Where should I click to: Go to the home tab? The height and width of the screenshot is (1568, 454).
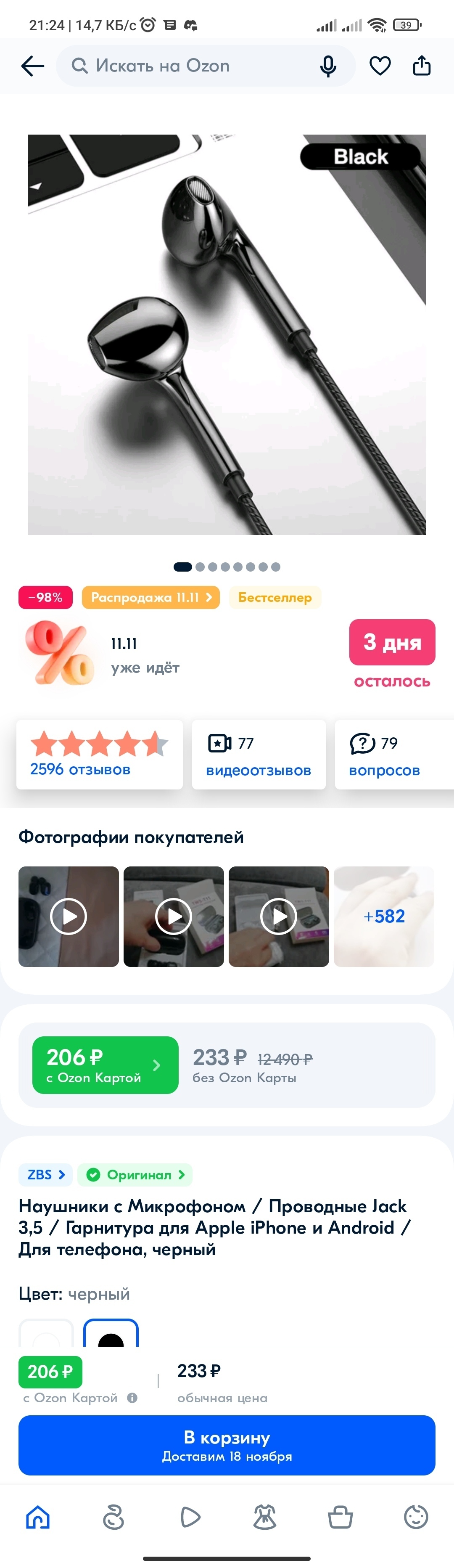coord(38,1517)
